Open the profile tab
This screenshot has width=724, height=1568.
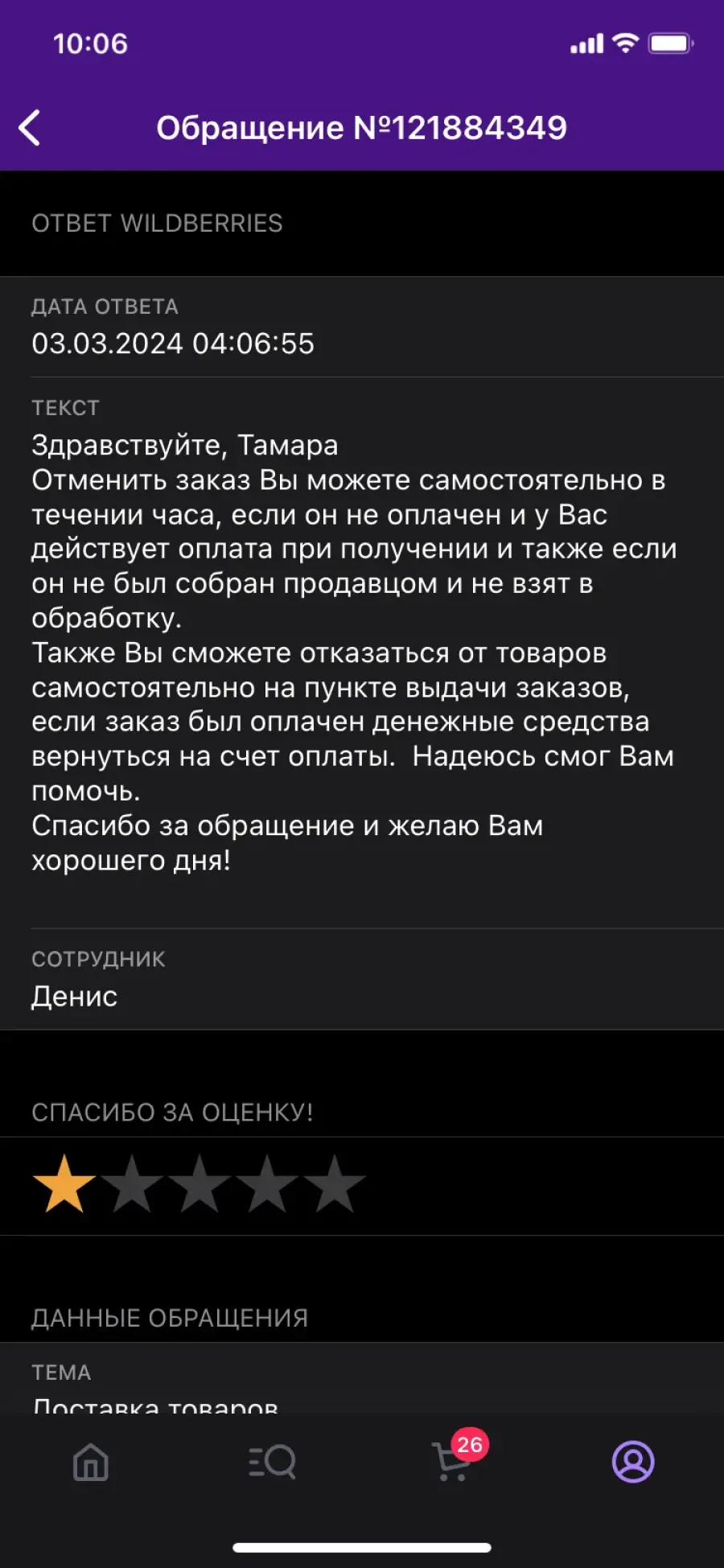(633, 1462)
